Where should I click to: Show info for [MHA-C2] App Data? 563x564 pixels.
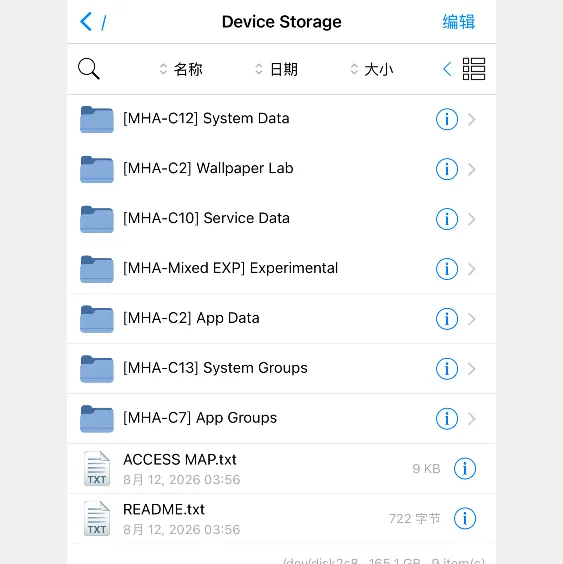(x=447, y=319)
